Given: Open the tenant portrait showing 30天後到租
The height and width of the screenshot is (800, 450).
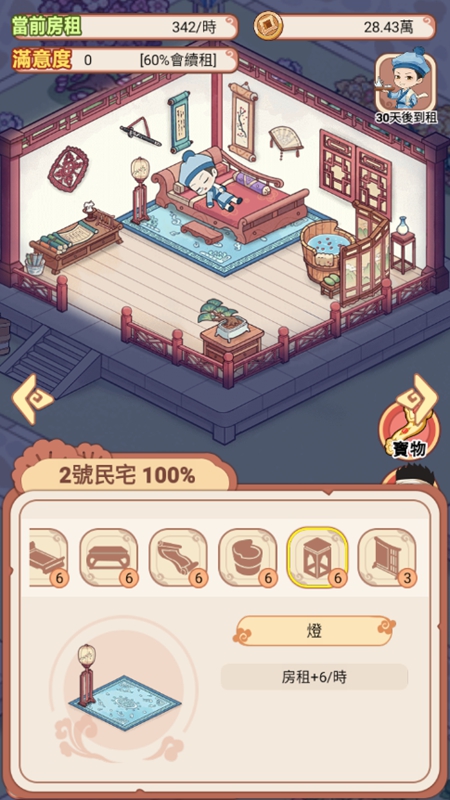Looking at the screenshot, I should point(406,85).
